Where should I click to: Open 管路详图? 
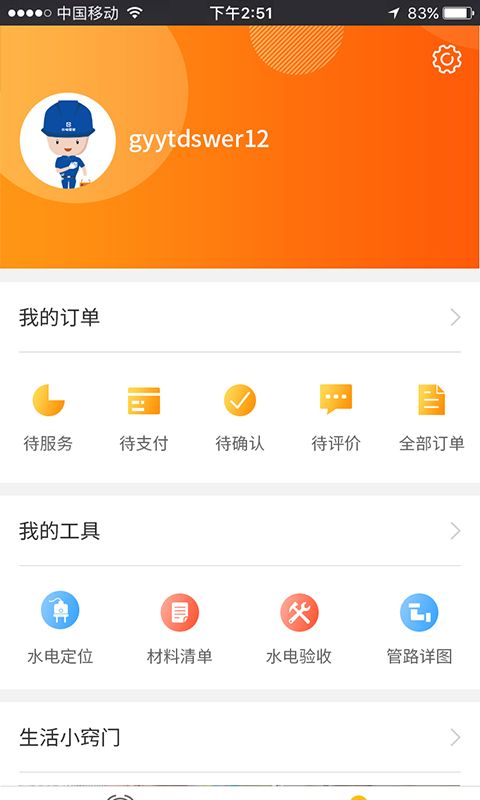pyautogui.click(x=419, y=629)
